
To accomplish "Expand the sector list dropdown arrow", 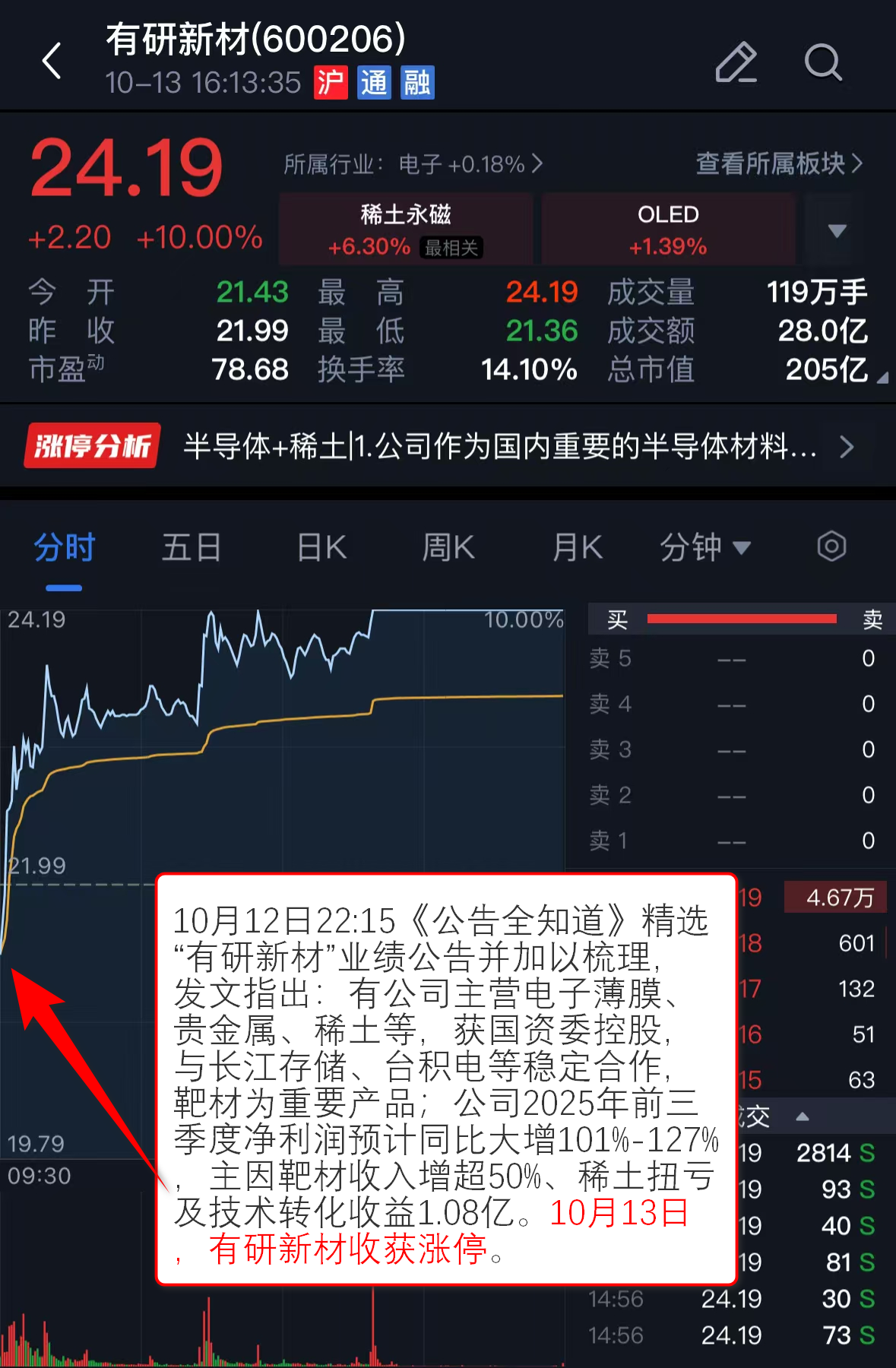I will [x=837, y=230].
